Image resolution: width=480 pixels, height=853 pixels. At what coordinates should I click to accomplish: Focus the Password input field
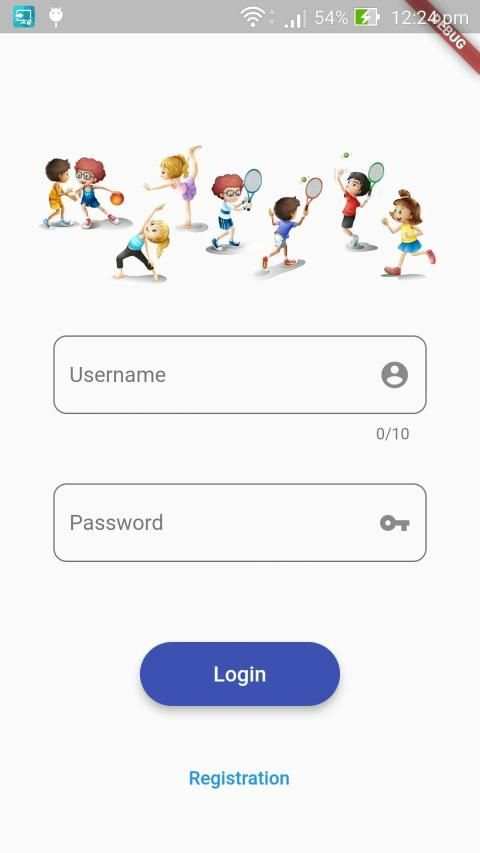(239, 523)
